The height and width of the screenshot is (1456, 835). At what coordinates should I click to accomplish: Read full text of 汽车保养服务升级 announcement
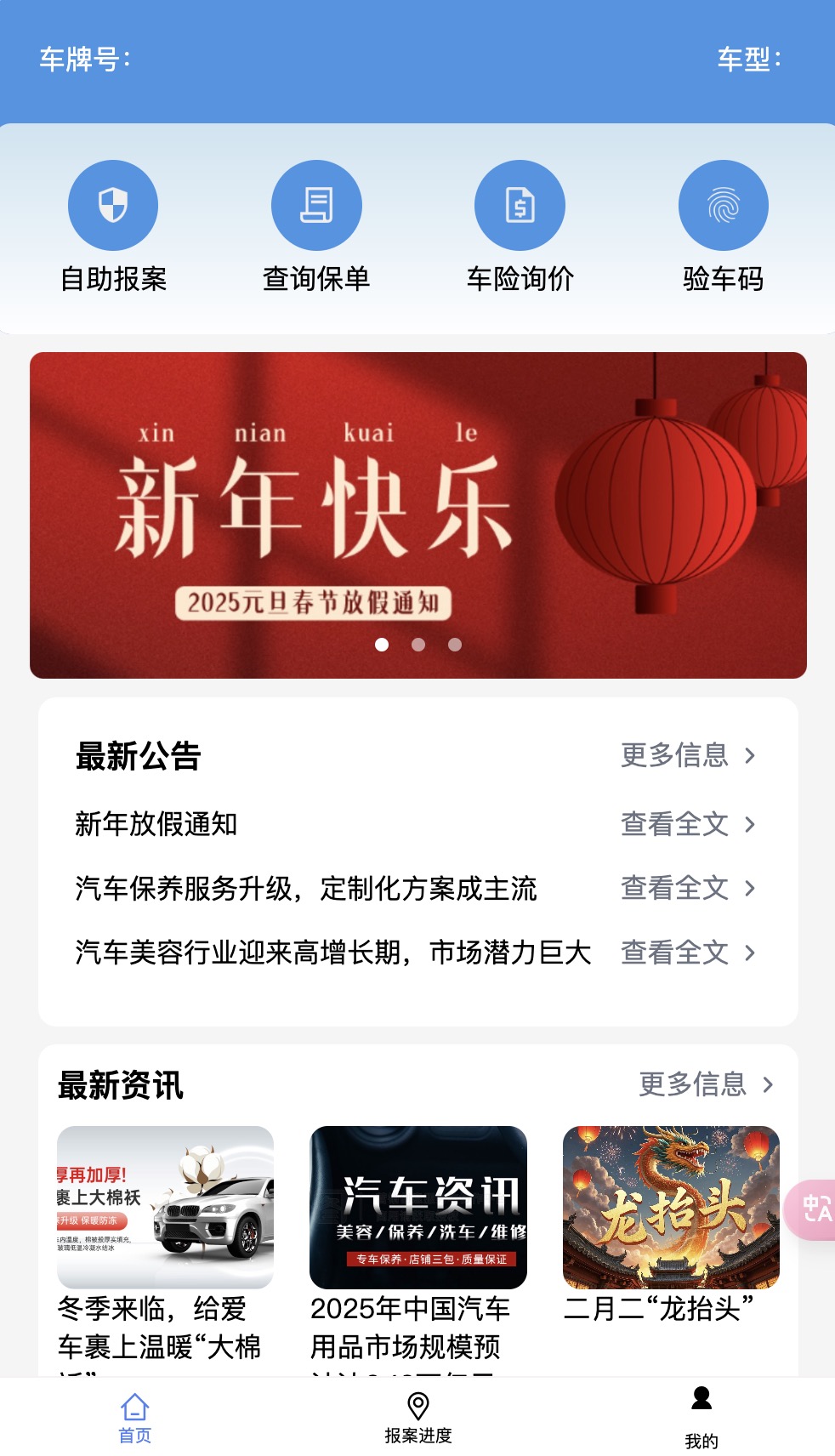[x=688, y=888]
